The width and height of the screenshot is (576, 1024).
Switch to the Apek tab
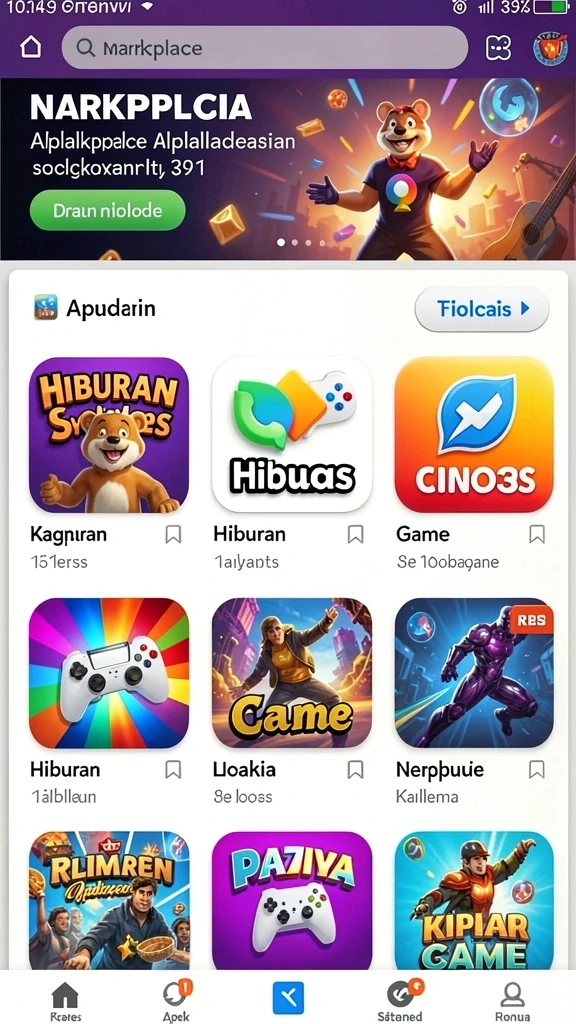pos(176,999)
